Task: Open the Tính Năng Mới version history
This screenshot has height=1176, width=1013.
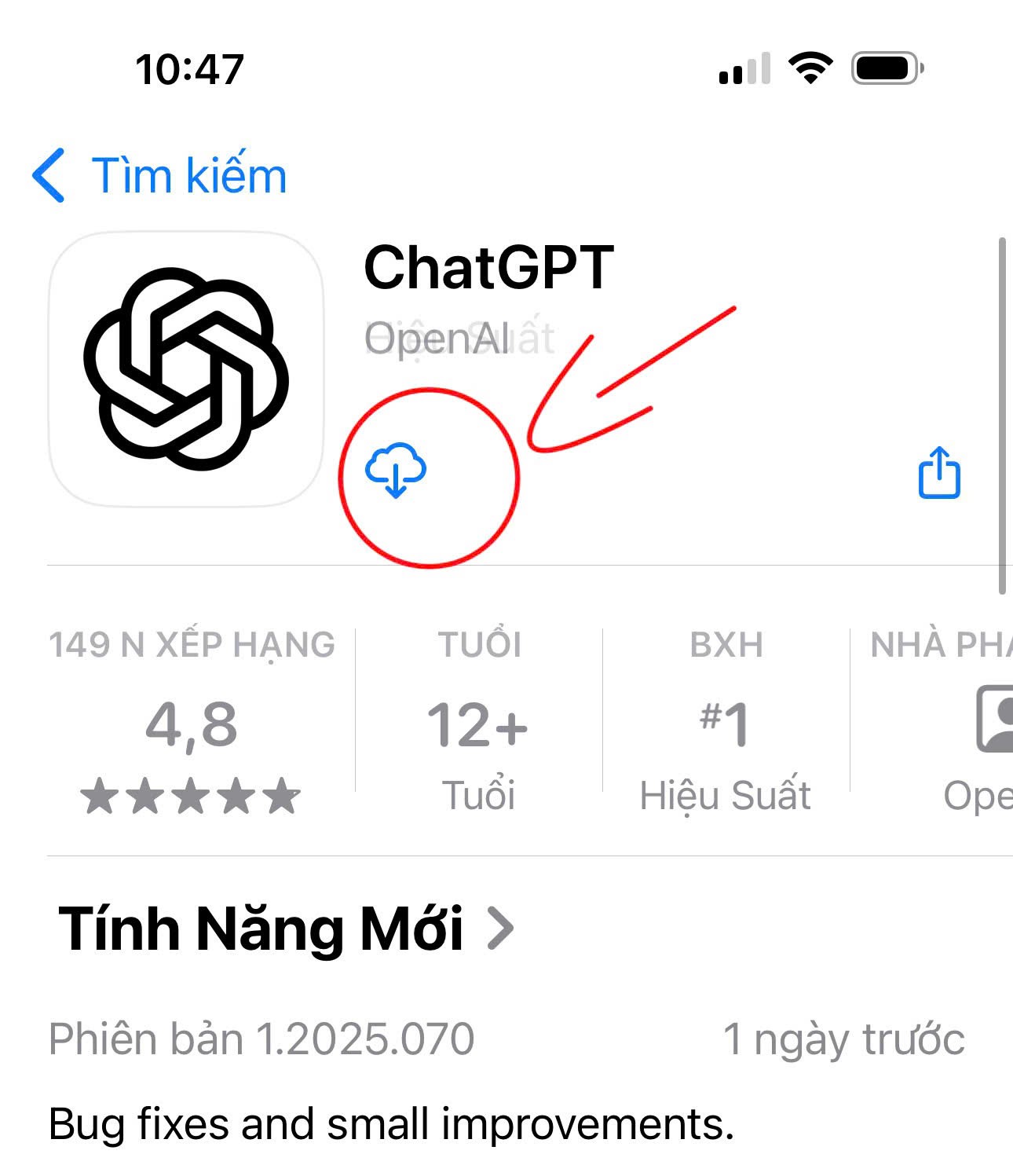Action: (287, 929)
